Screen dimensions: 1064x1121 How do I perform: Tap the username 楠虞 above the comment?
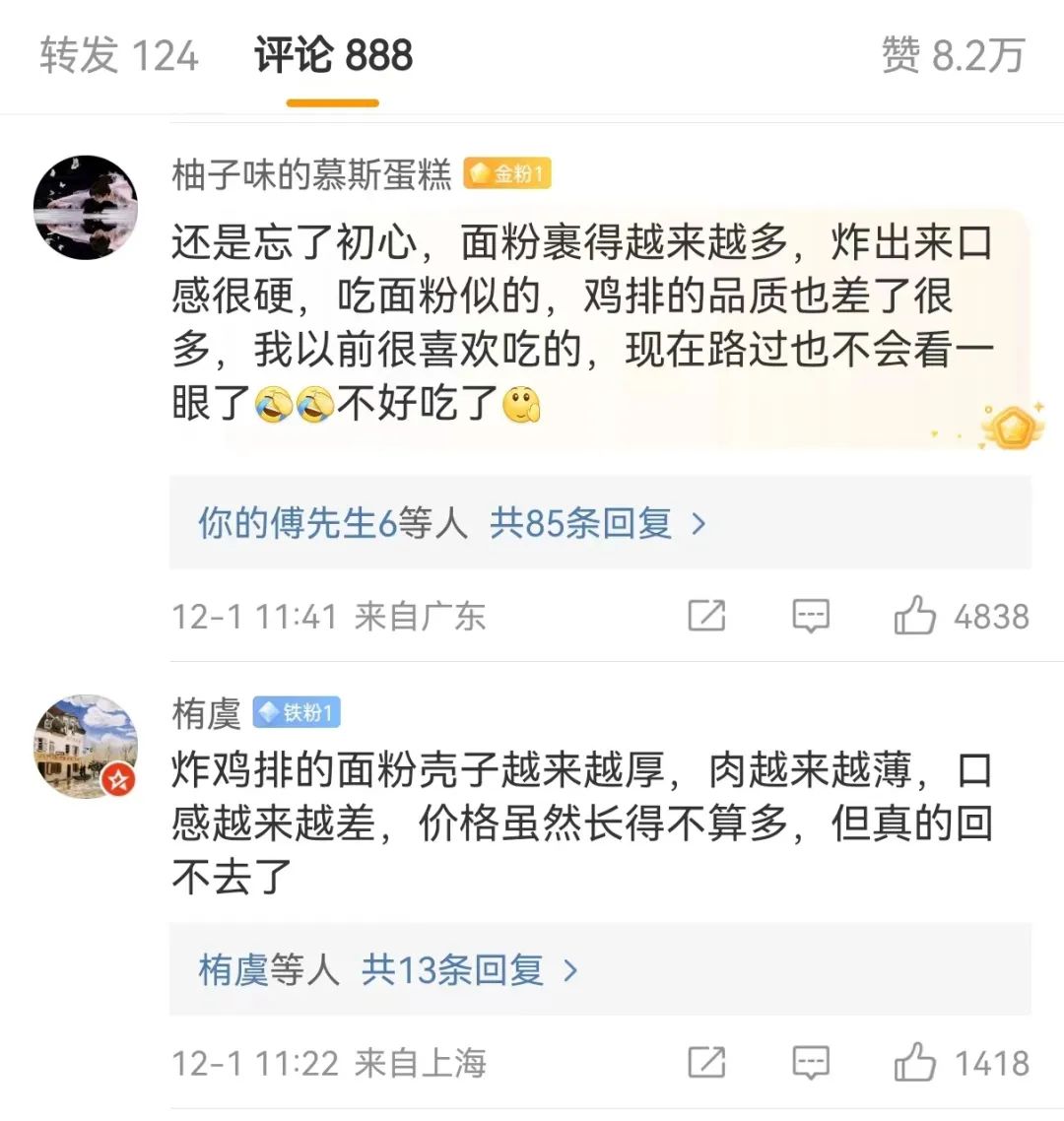(x=207, y=712)
